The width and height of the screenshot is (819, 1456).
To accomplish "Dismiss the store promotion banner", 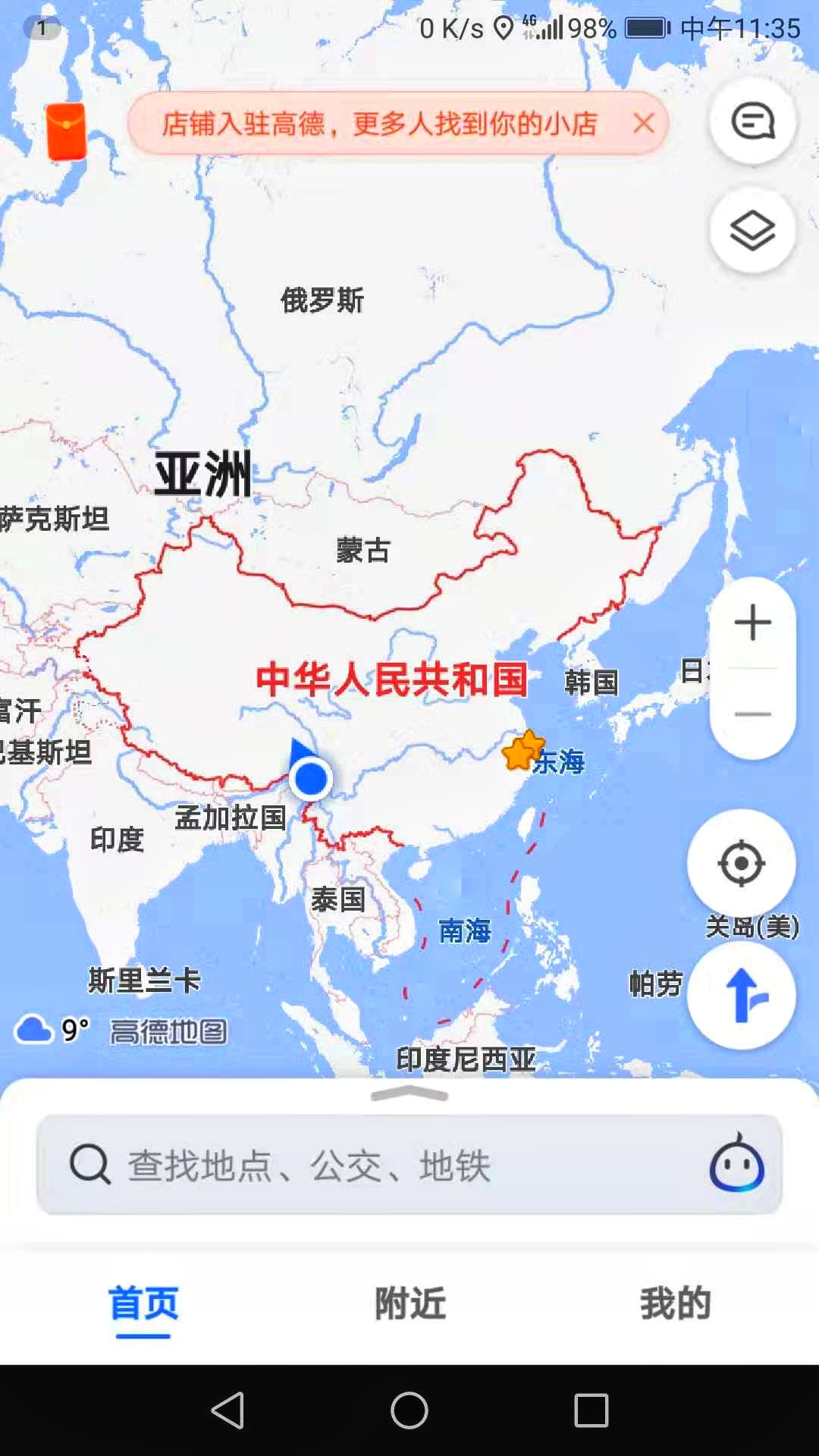I will [643, 123].
